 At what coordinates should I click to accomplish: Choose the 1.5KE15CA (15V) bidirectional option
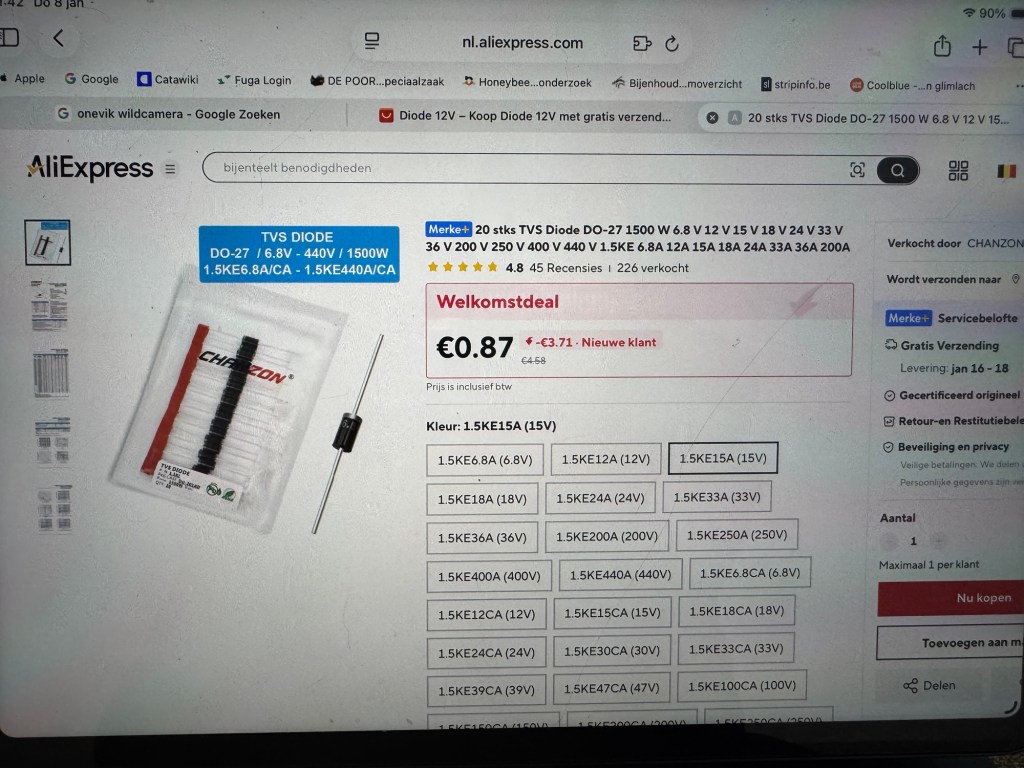click(611, 612)
